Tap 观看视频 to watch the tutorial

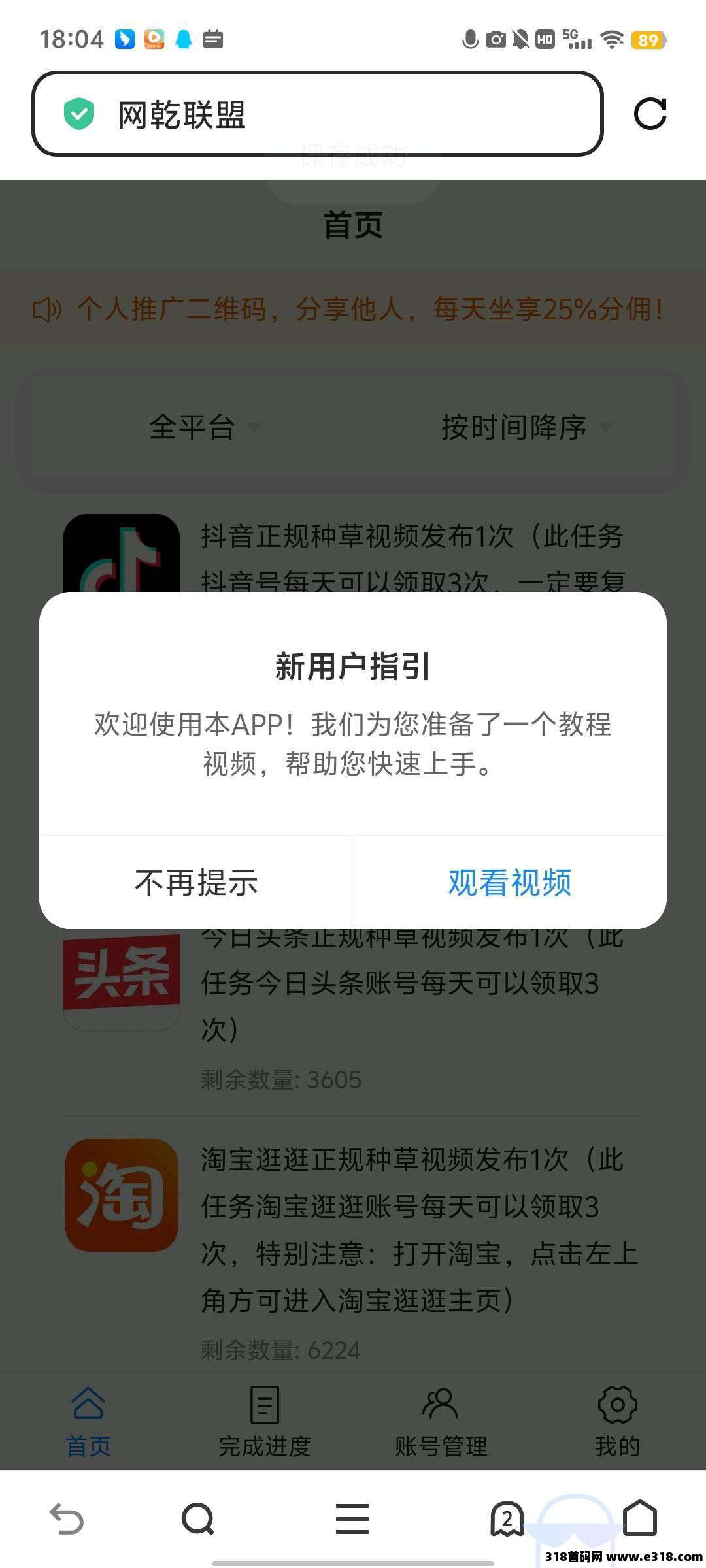[509, 882]
